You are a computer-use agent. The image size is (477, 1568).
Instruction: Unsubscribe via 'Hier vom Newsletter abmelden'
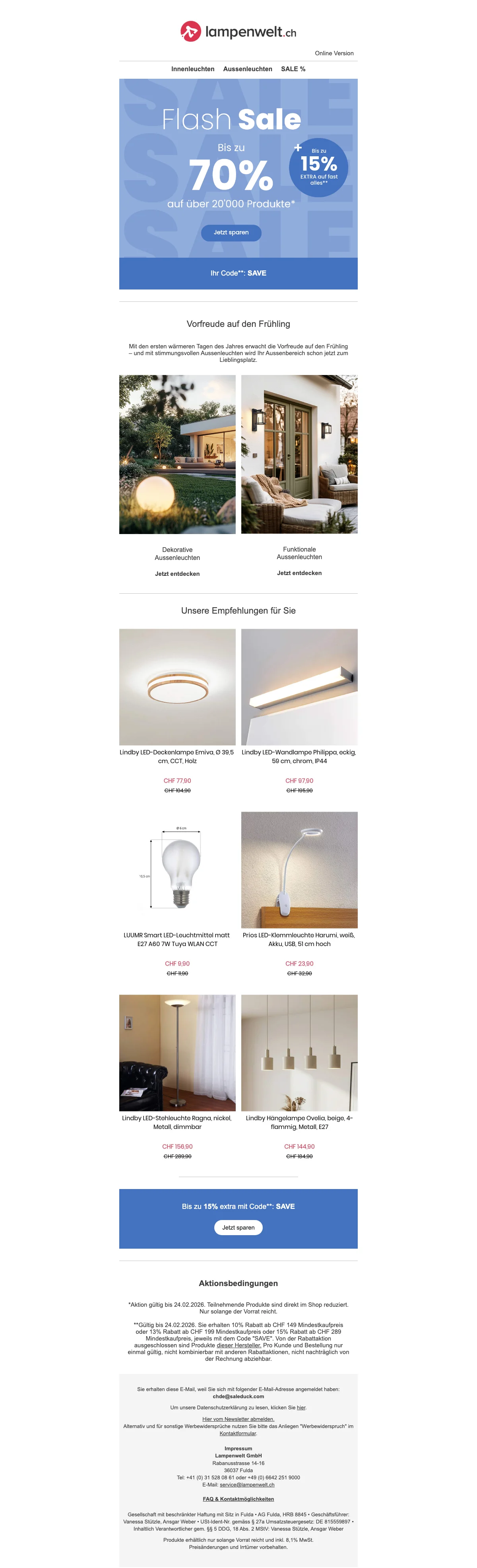[x=238, y=1418]
